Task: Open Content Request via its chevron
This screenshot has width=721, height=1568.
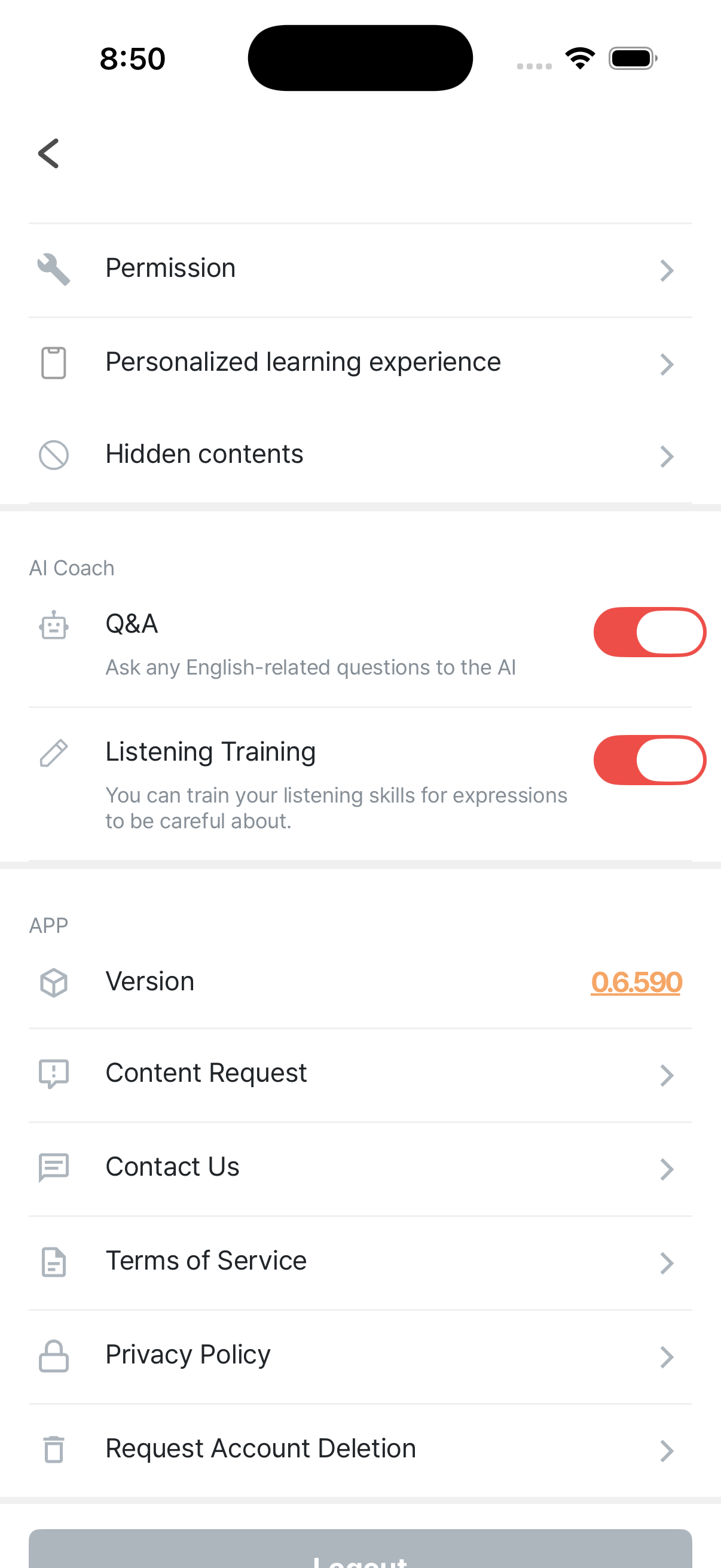Action: coord(667,1075)
